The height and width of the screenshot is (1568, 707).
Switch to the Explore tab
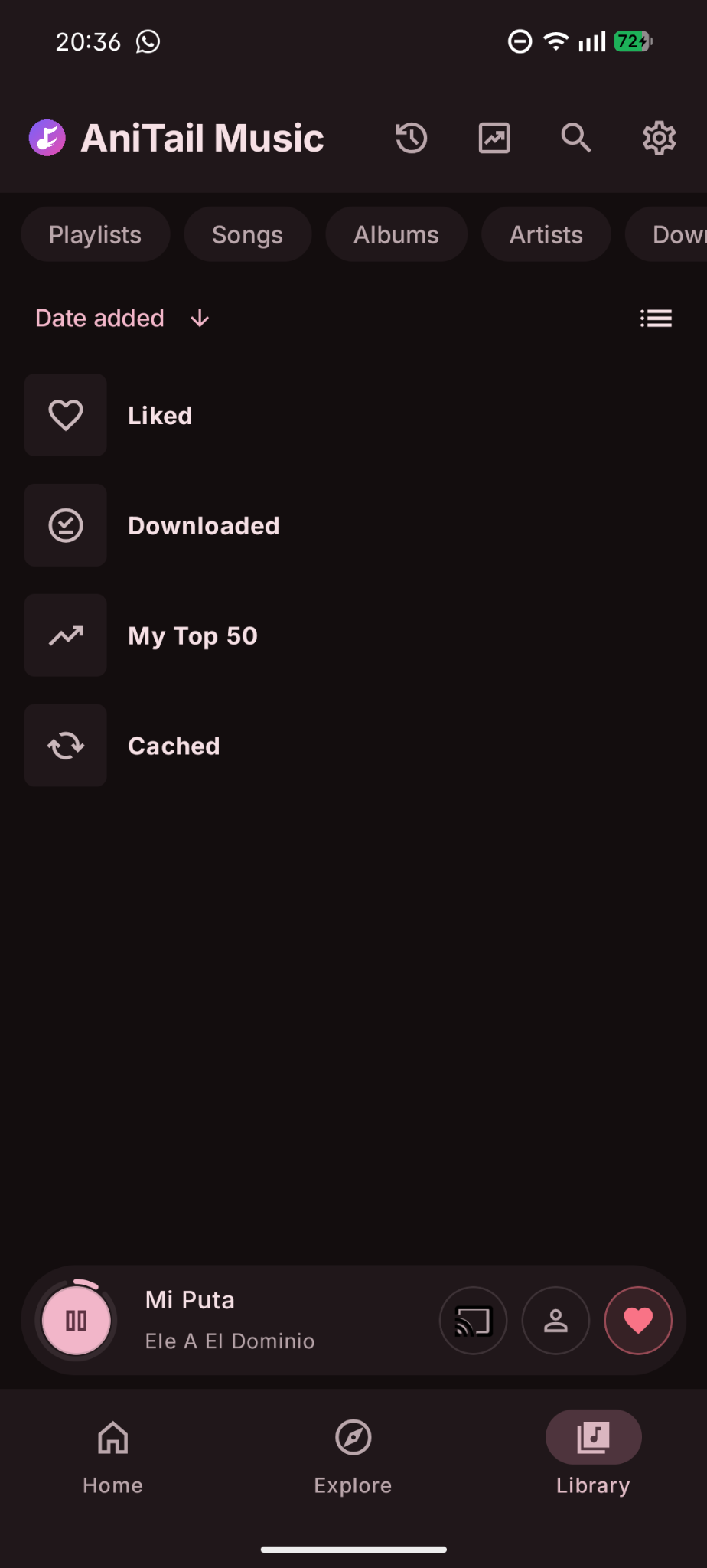coord(353,1456)
